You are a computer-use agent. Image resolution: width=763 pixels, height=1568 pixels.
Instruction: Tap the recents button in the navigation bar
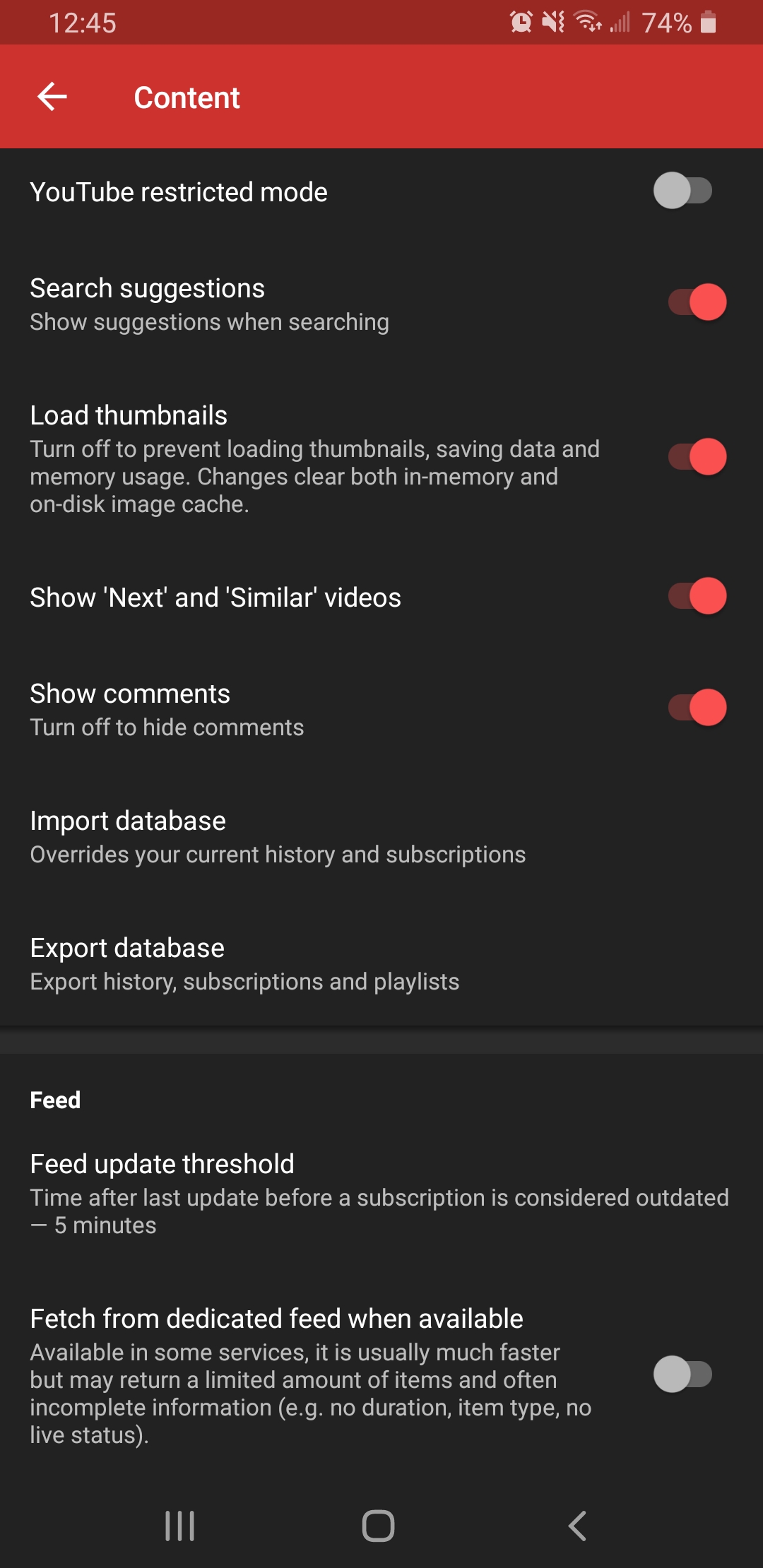[180, 1526]
